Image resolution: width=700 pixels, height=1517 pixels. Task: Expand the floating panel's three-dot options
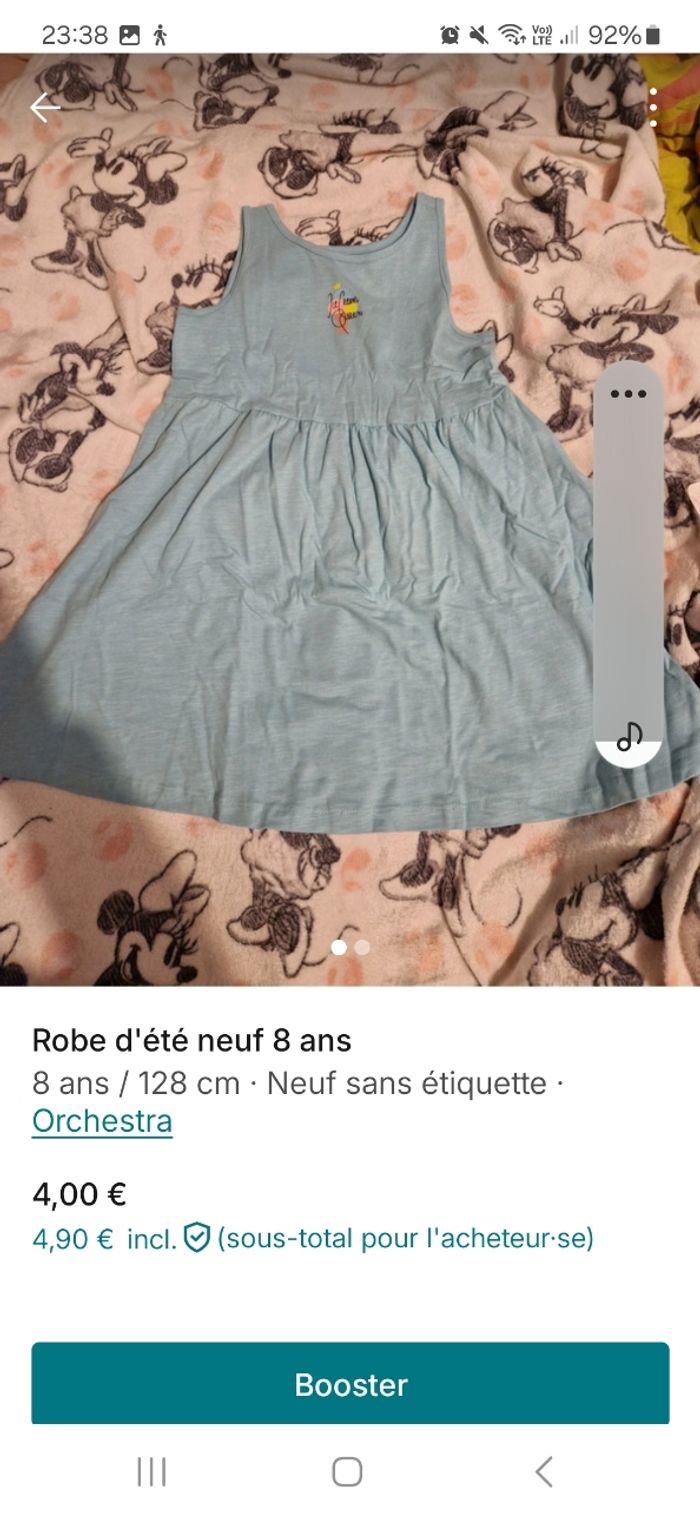click(x=628, y=394)
